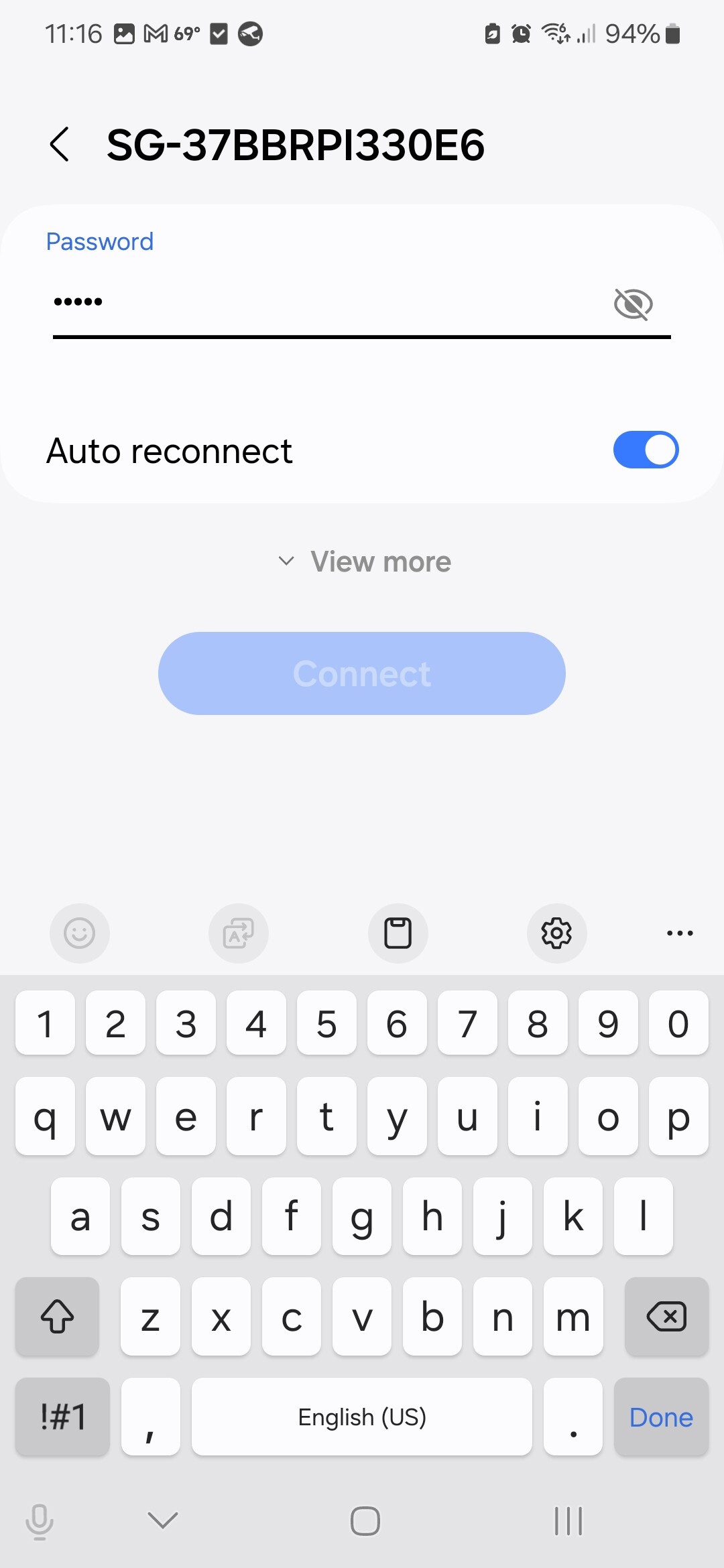Tap the Password input field
The image size is (724, 1568).
(322, 302)
